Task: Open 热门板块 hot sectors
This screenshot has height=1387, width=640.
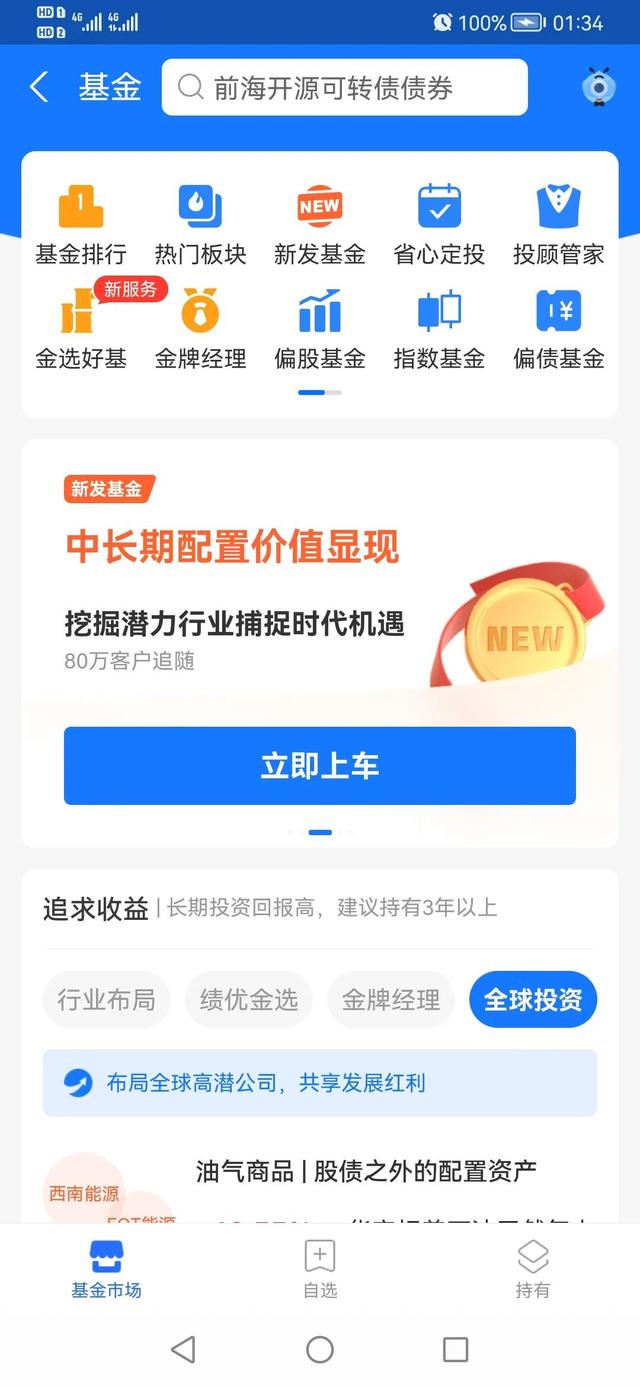Action: pos(200,224)
